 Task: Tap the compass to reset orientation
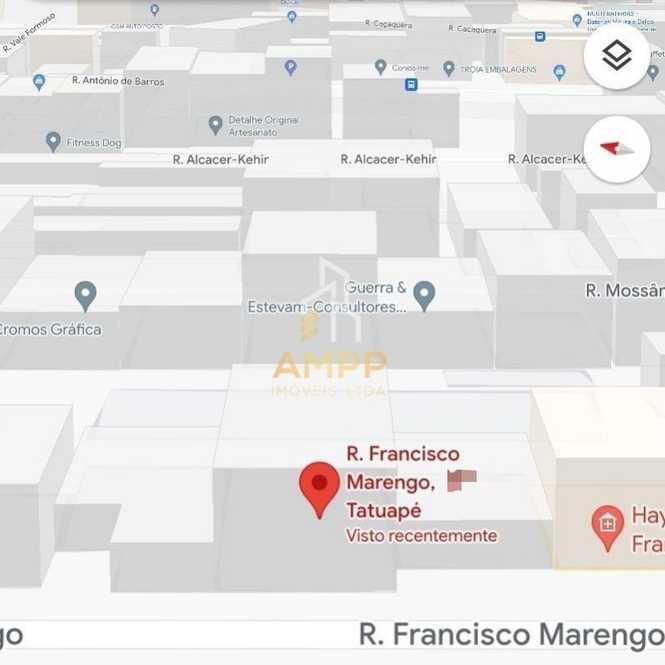617,149
